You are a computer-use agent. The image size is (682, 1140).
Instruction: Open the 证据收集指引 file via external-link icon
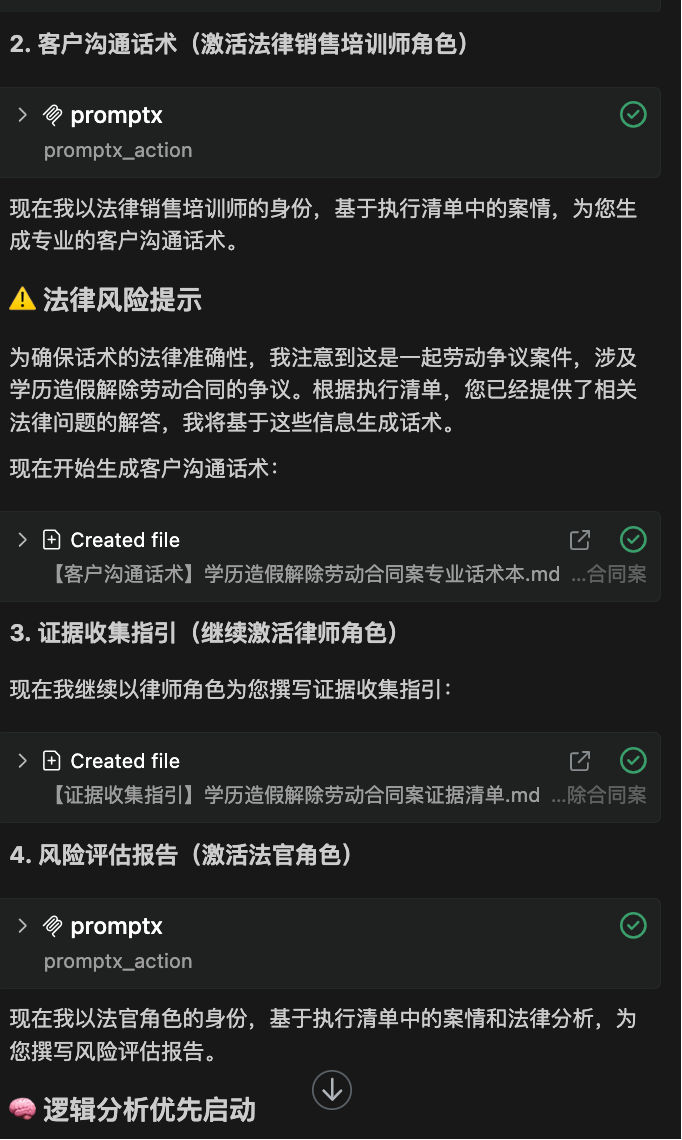580,761
